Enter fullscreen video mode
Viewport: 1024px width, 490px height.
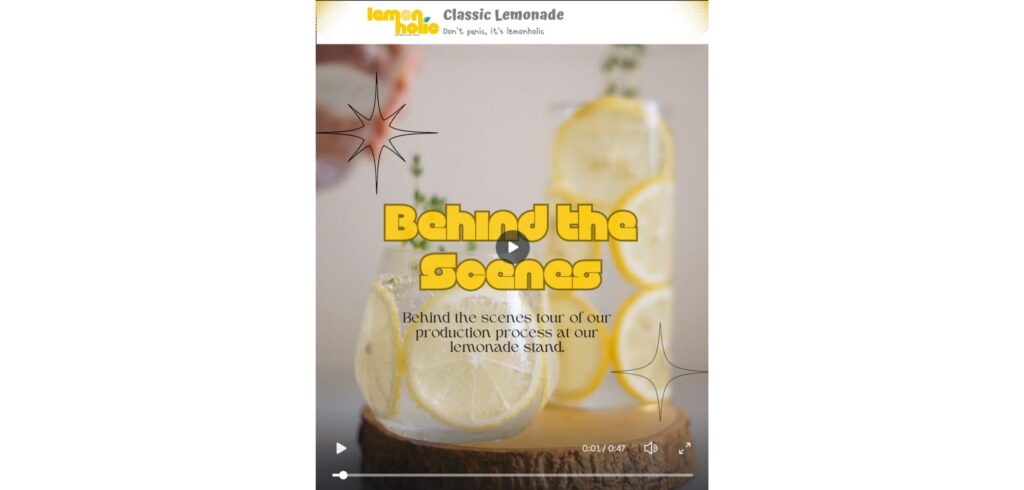click(x=685, y=448)
